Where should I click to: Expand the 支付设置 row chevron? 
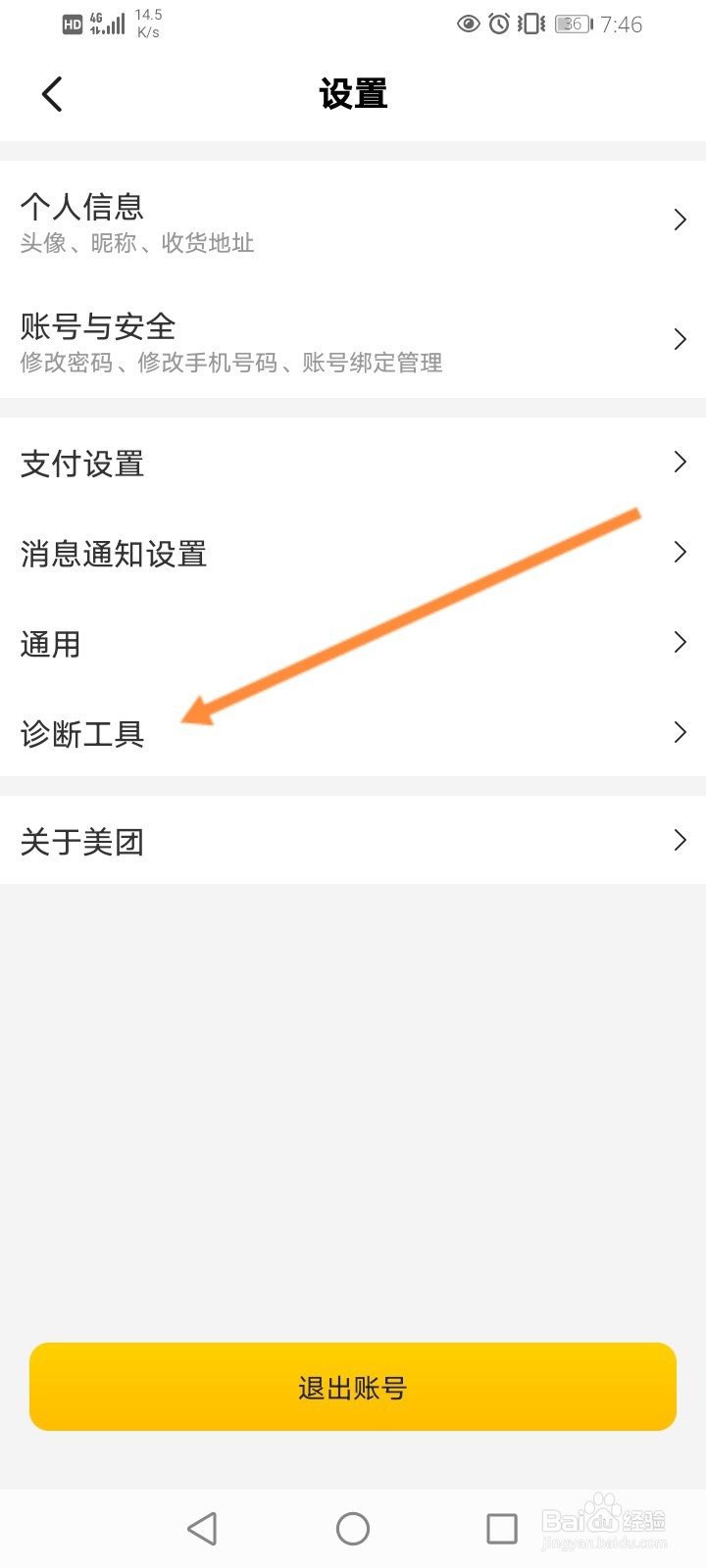point(679,462)
